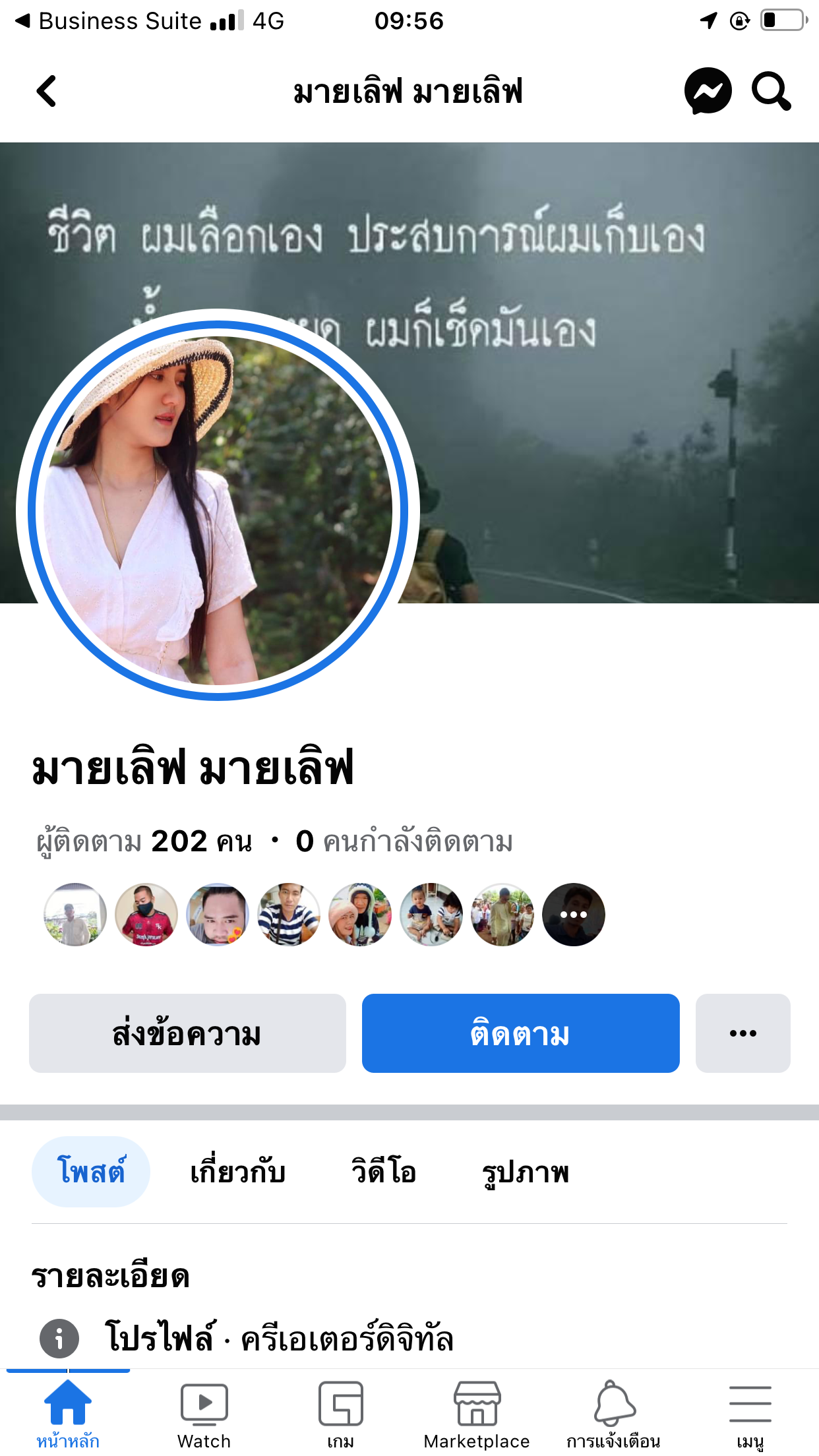Switch to the เกี่ยวกับ tab
Image resolution: width=819 pixels, height=1456 pixels.
(237, 1172)
